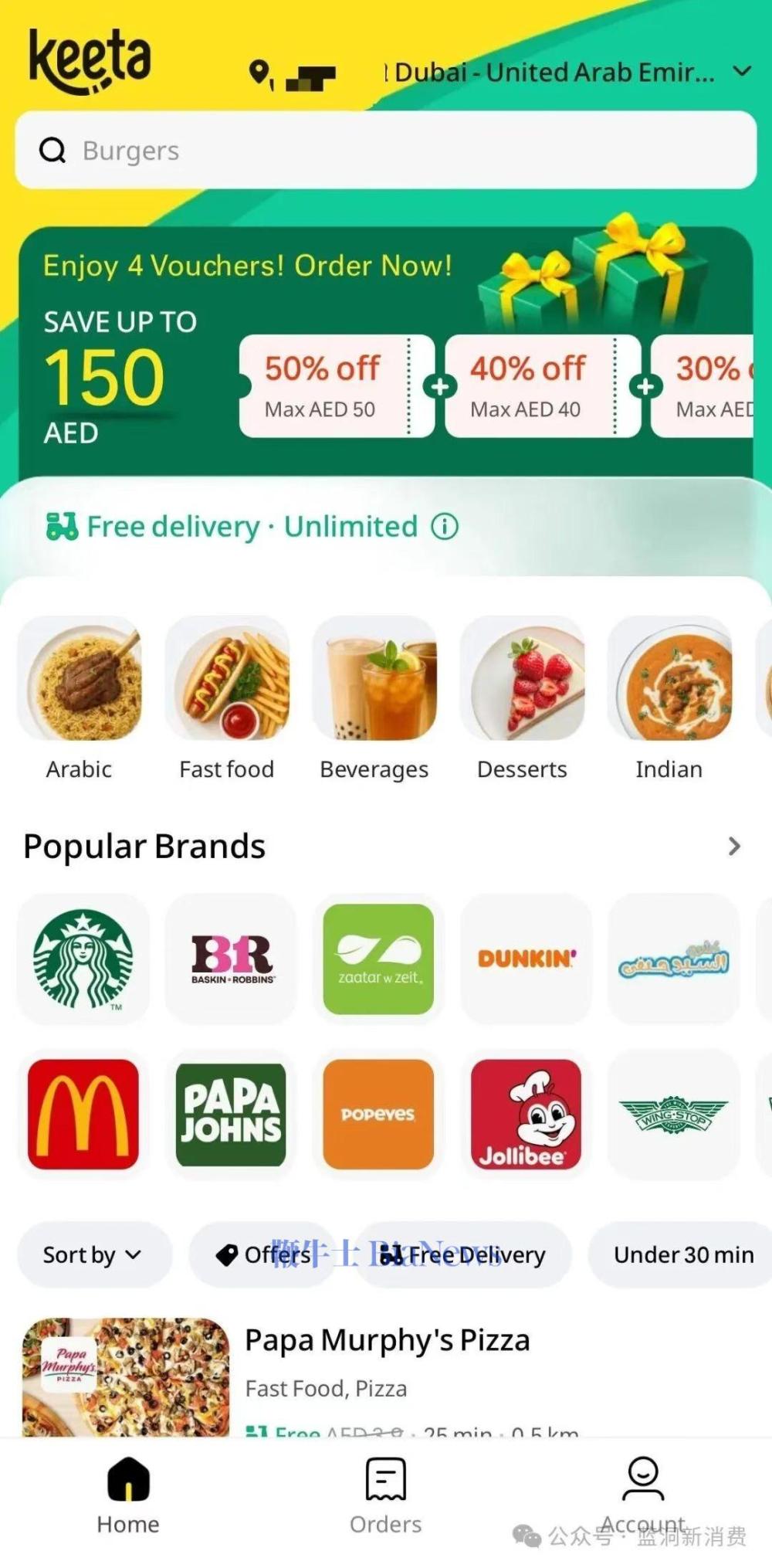Select the Papa Johns brand tile
Screen dimensions: 772x1568
pyautogui.click(x=231, y=1114)
